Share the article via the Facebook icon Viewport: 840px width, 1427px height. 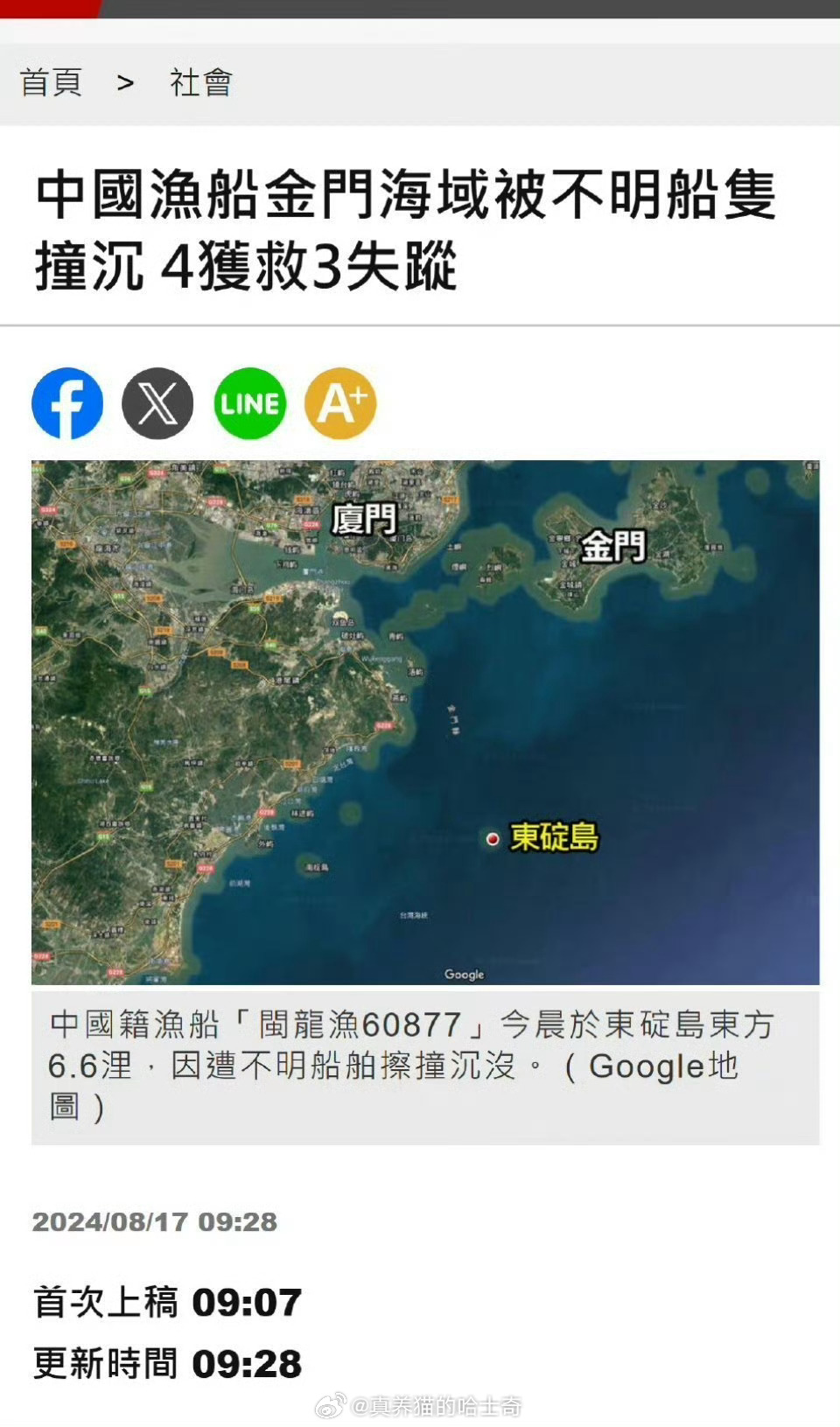pos(66,402)
